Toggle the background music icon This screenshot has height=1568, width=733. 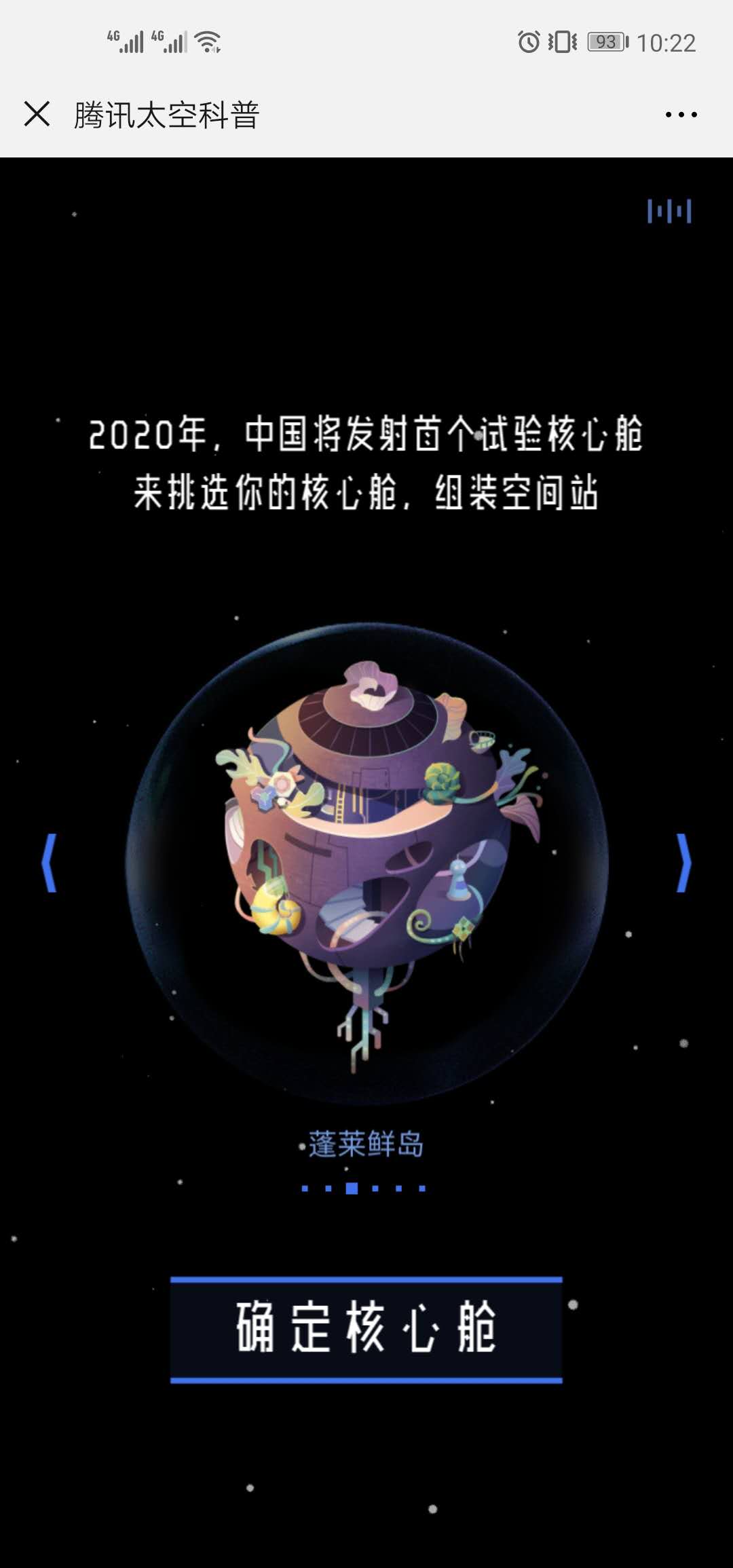pos(669,211)
